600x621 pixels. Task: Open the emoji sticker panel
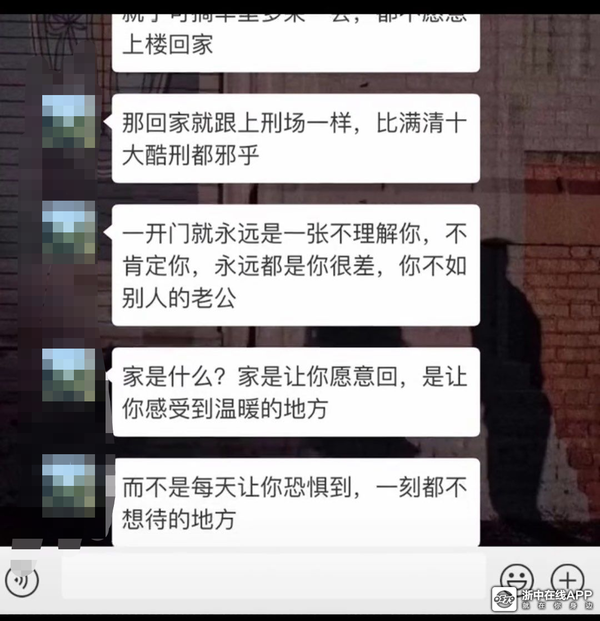coord(517,578)
